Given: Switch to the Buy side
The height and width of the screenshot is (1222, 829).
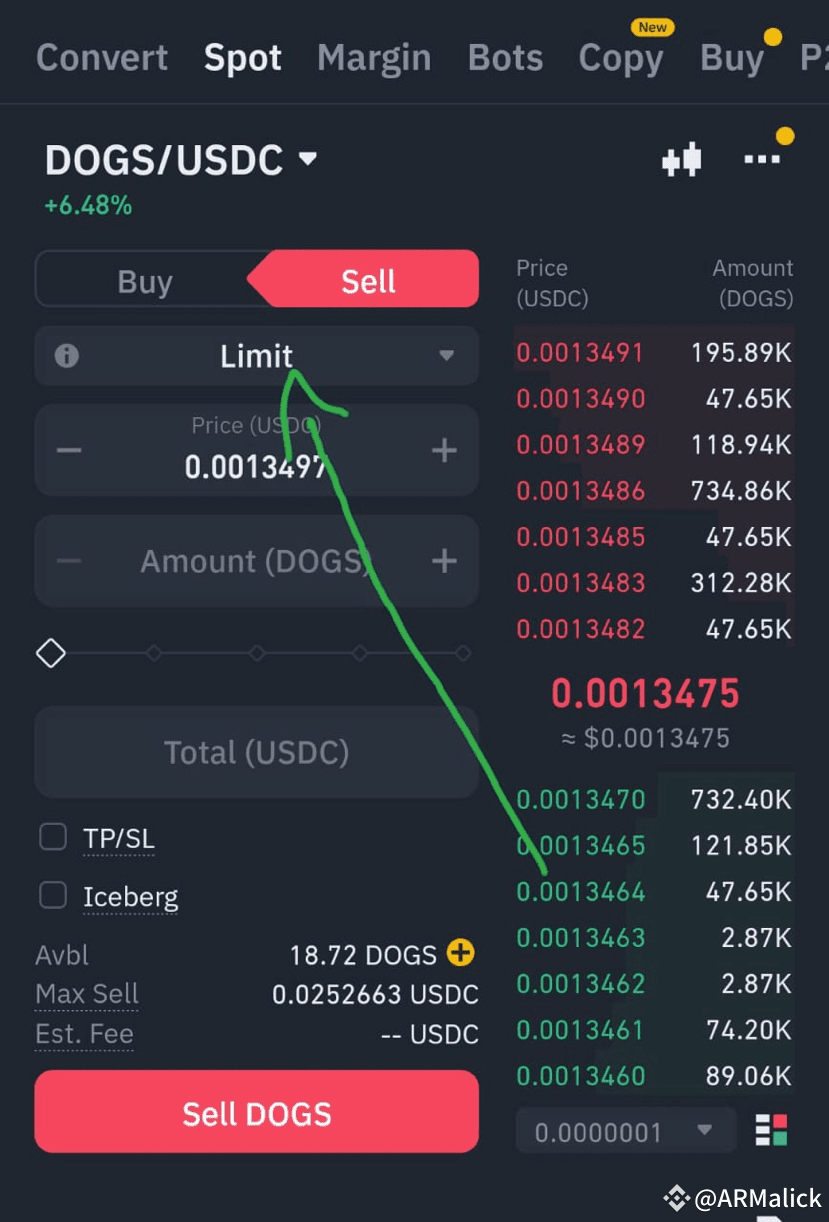Looking at the screenshot, I should pyautogui.click(x=145, y=282).
